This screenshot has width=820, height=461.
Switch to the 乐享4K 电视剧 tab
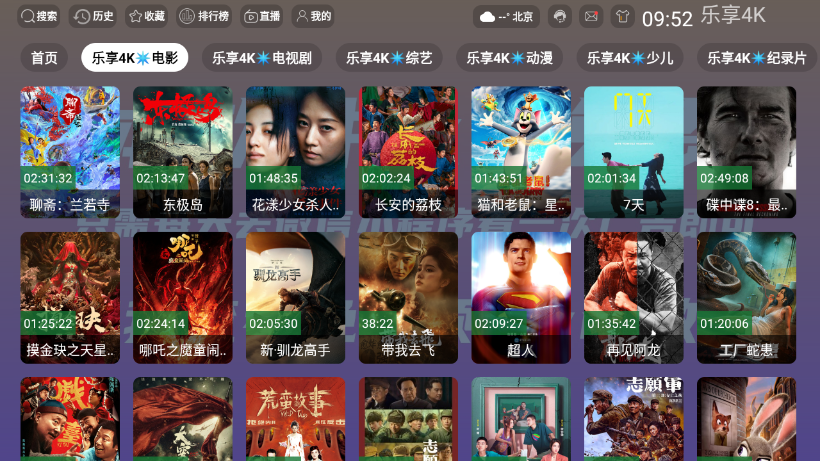(262, 58)
